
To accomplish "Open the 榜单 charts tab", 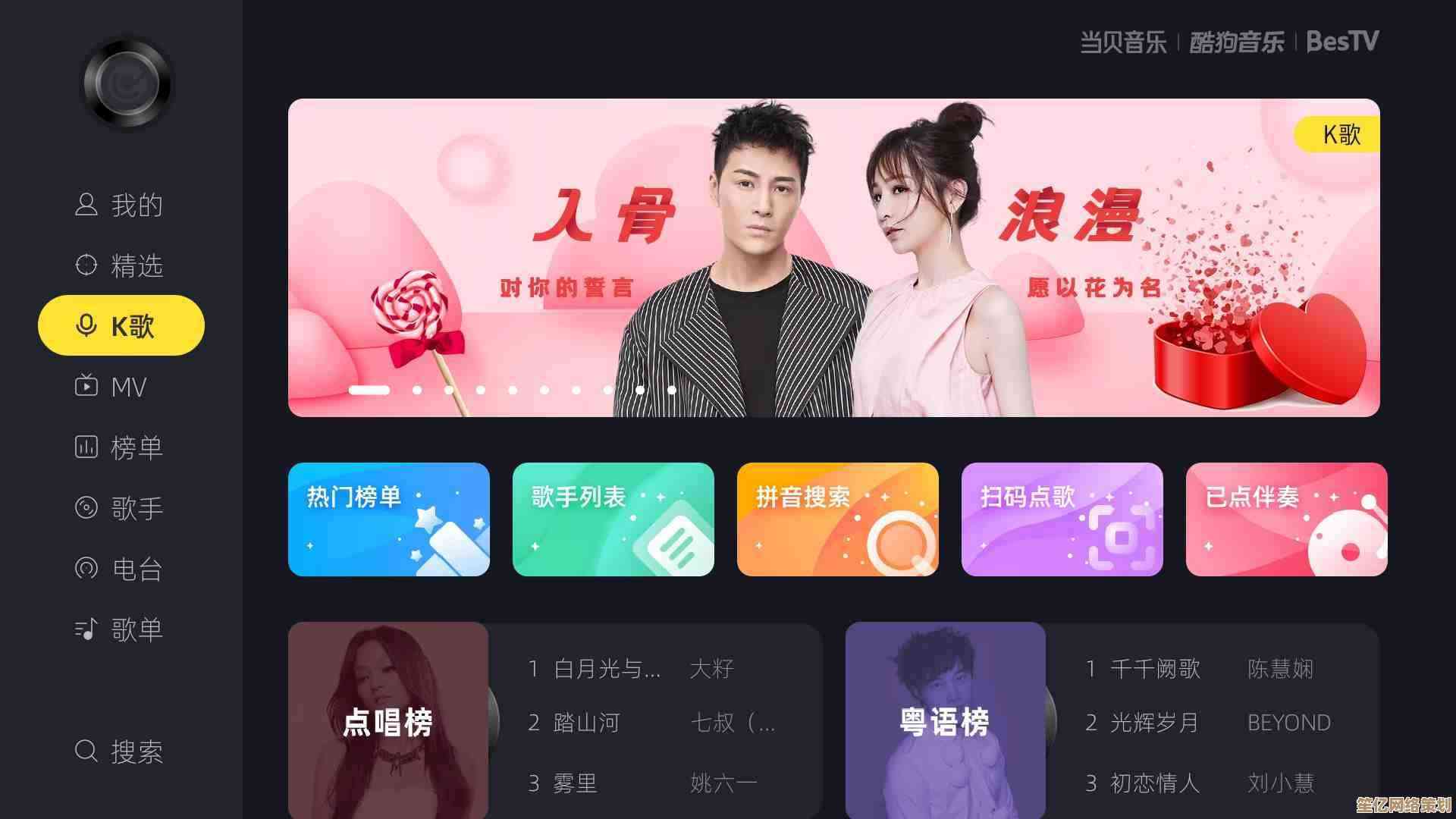I will 120,447.
